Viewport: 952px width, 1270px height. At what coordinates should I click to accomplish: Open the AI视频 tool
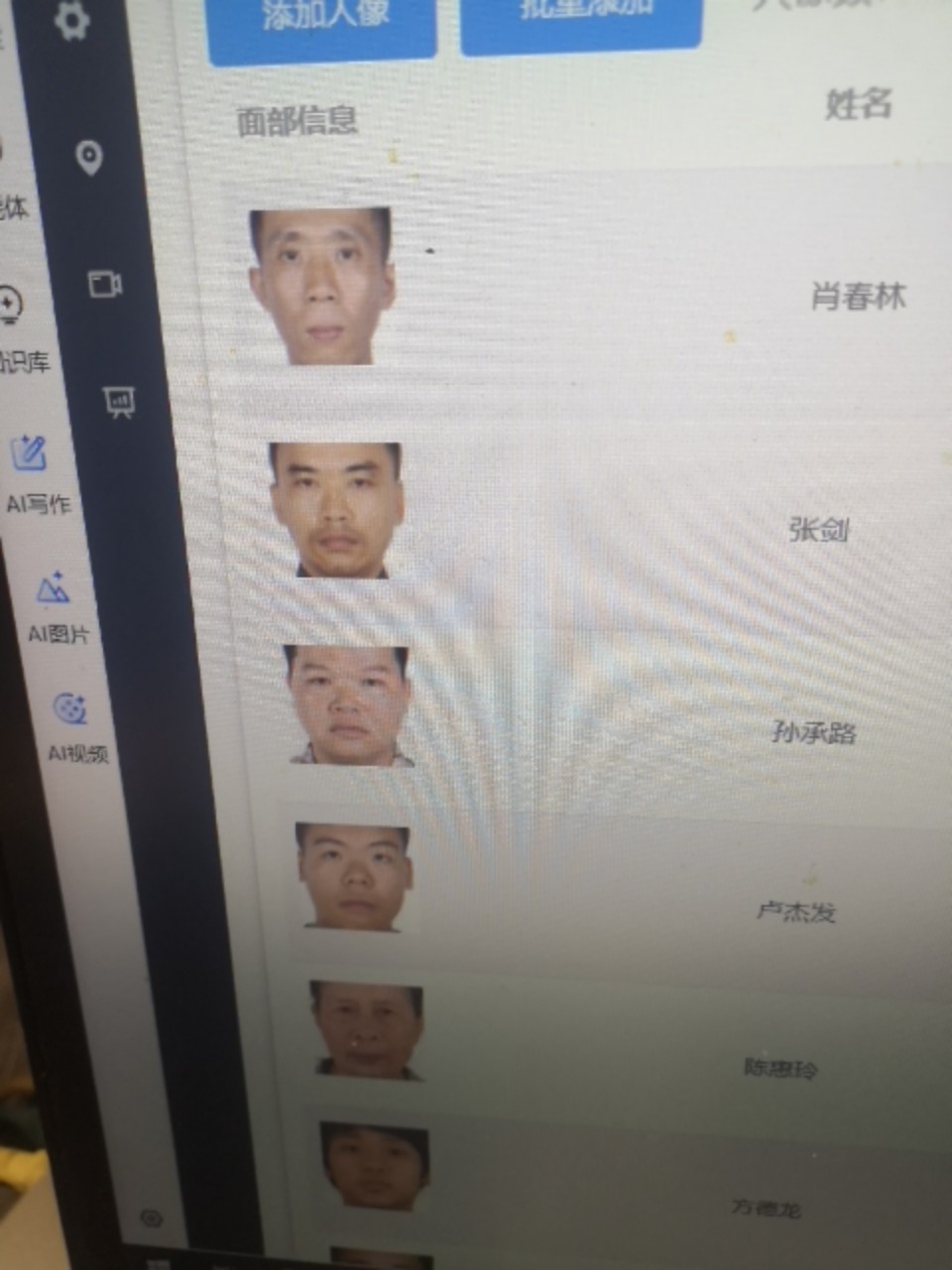tap(71, 724)
